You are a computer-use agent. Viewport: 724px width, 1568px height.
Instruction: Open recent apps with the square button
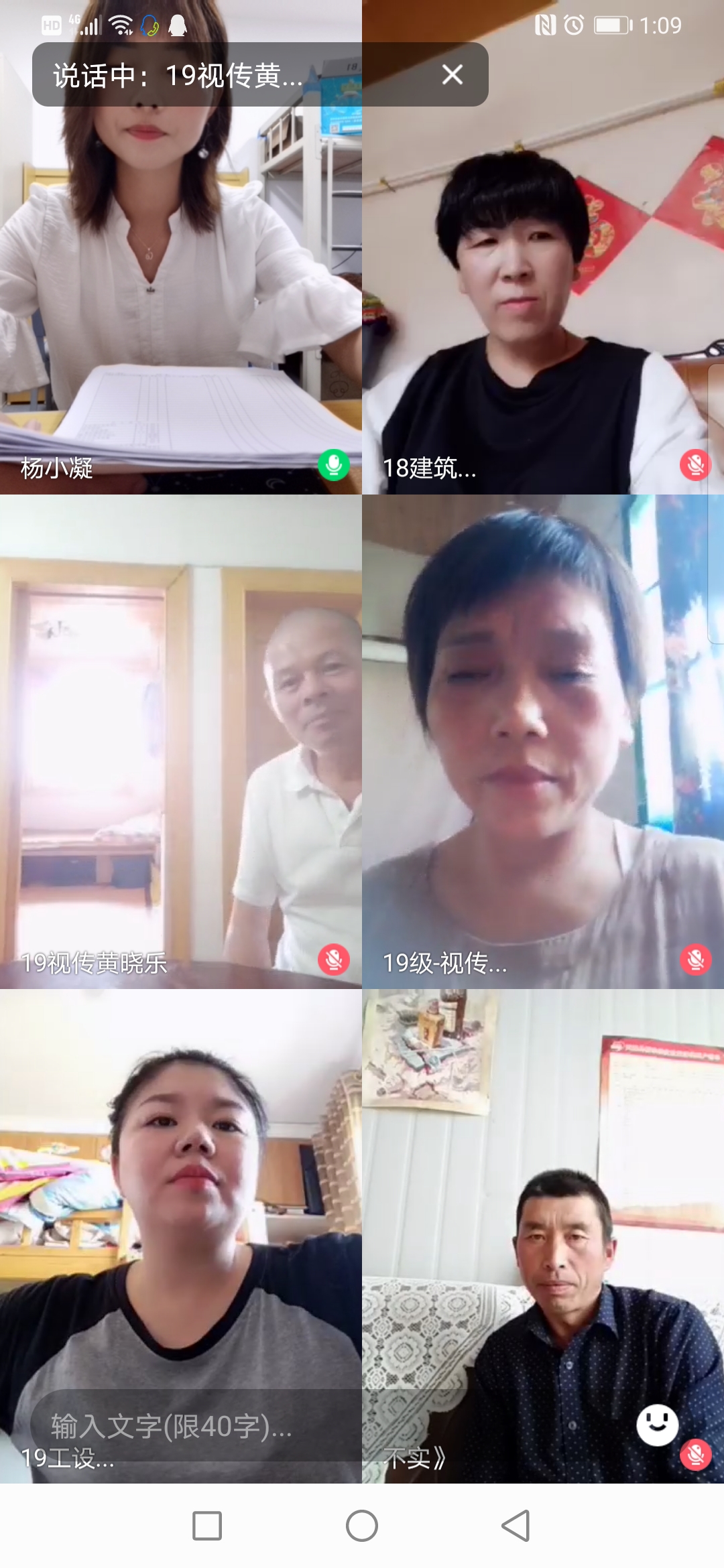(x=207, y=1526)
